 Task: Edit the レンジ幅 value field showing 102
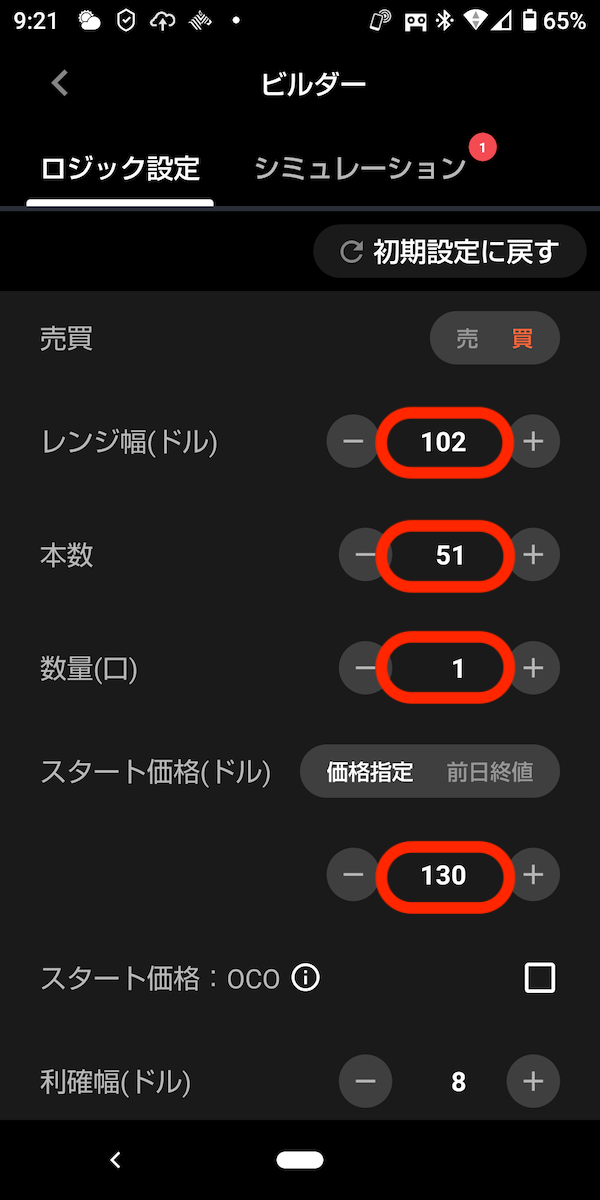click(444, 441)
